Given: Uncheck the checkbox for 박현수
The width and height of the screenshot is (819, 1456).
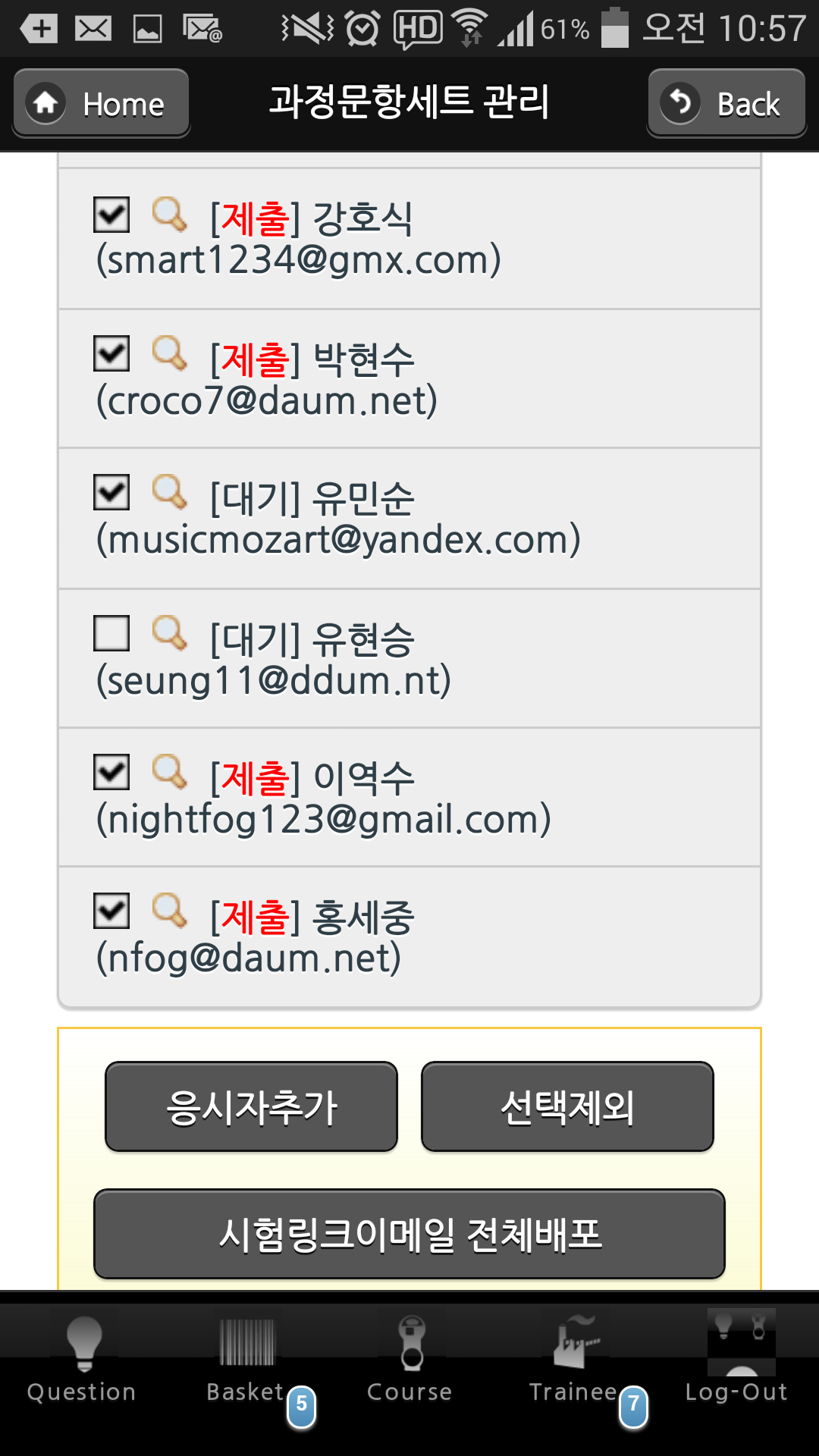Looking at the screenshot, I should 111,354.
